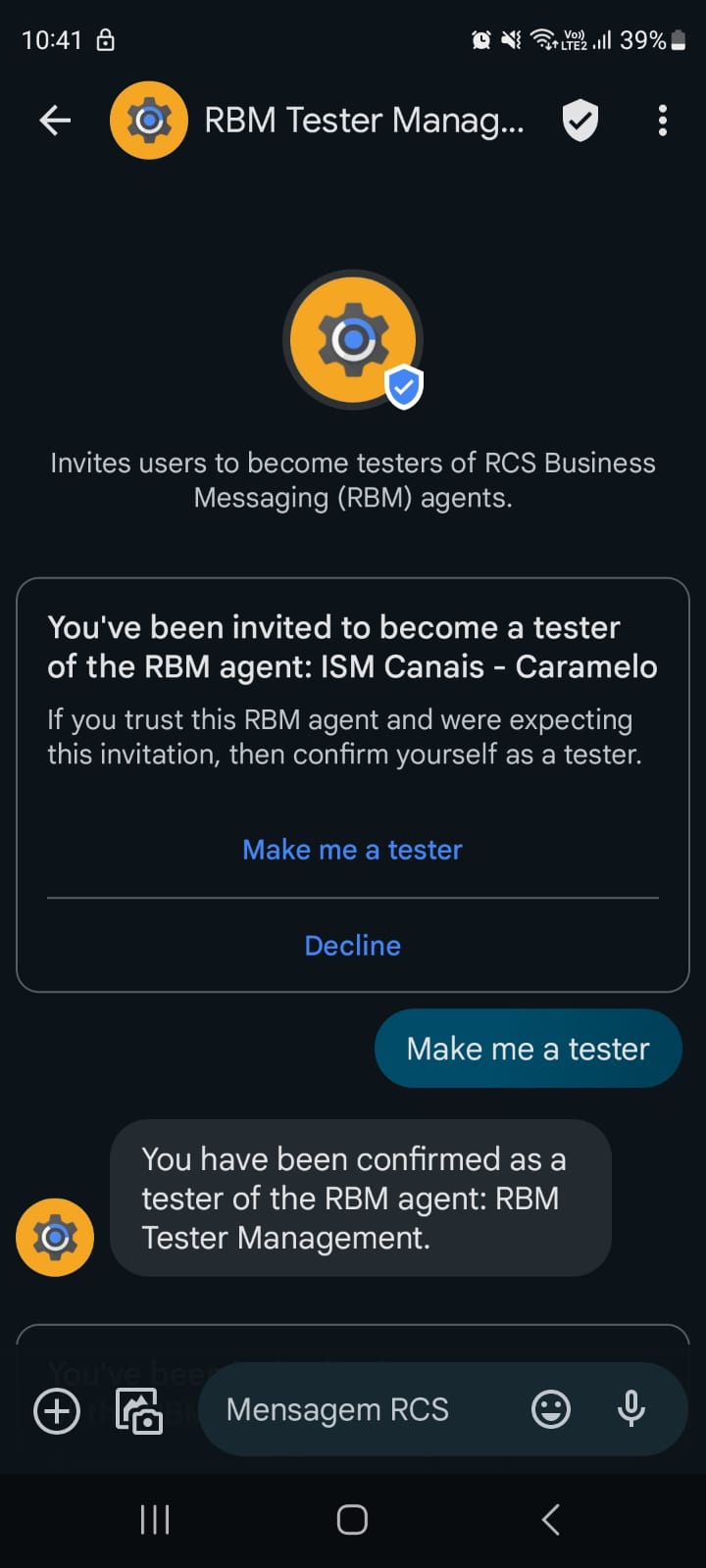
Task: Open the three-dot overflow menu
Action: tap(663, 121)
